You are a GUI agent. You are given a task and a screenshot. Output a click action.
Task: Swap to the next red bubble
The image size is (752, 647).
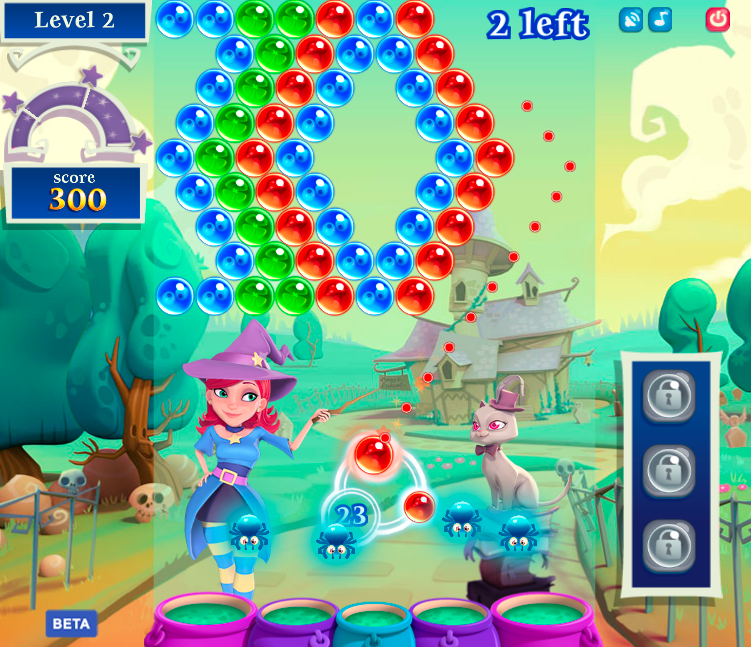(x=419, y=506)
